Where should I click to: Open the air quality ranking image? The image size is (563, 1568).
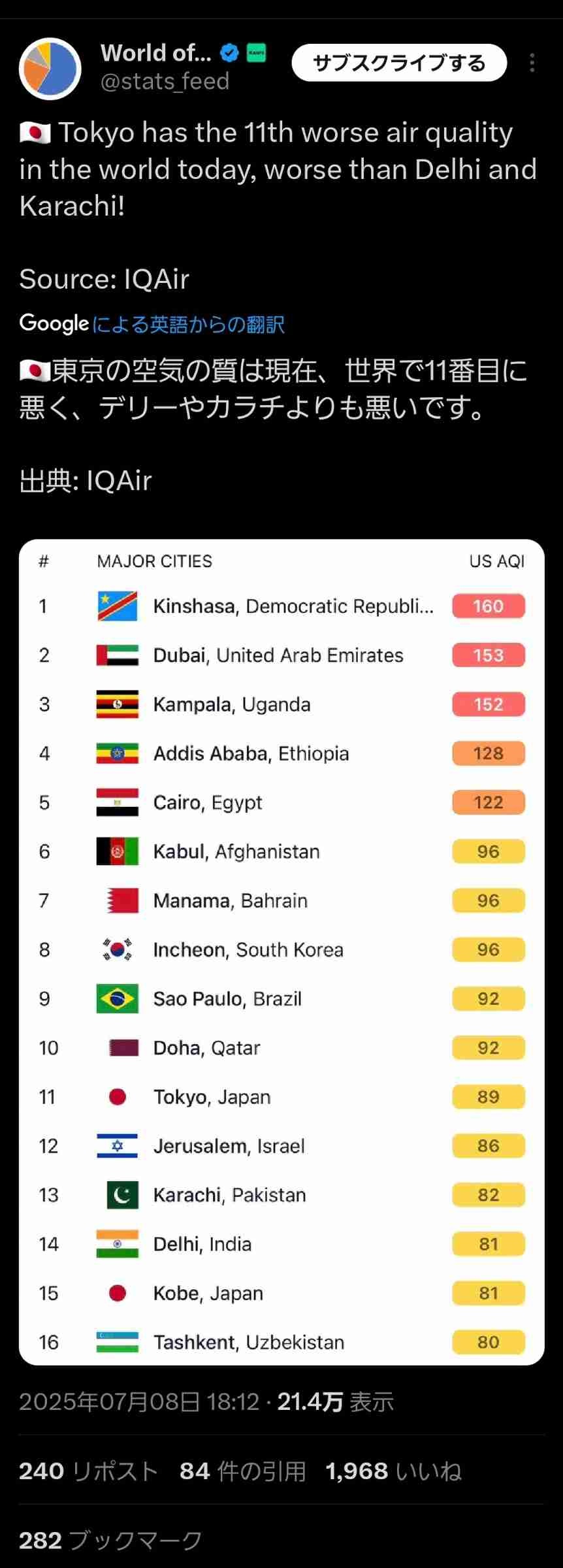coord(281,952)
